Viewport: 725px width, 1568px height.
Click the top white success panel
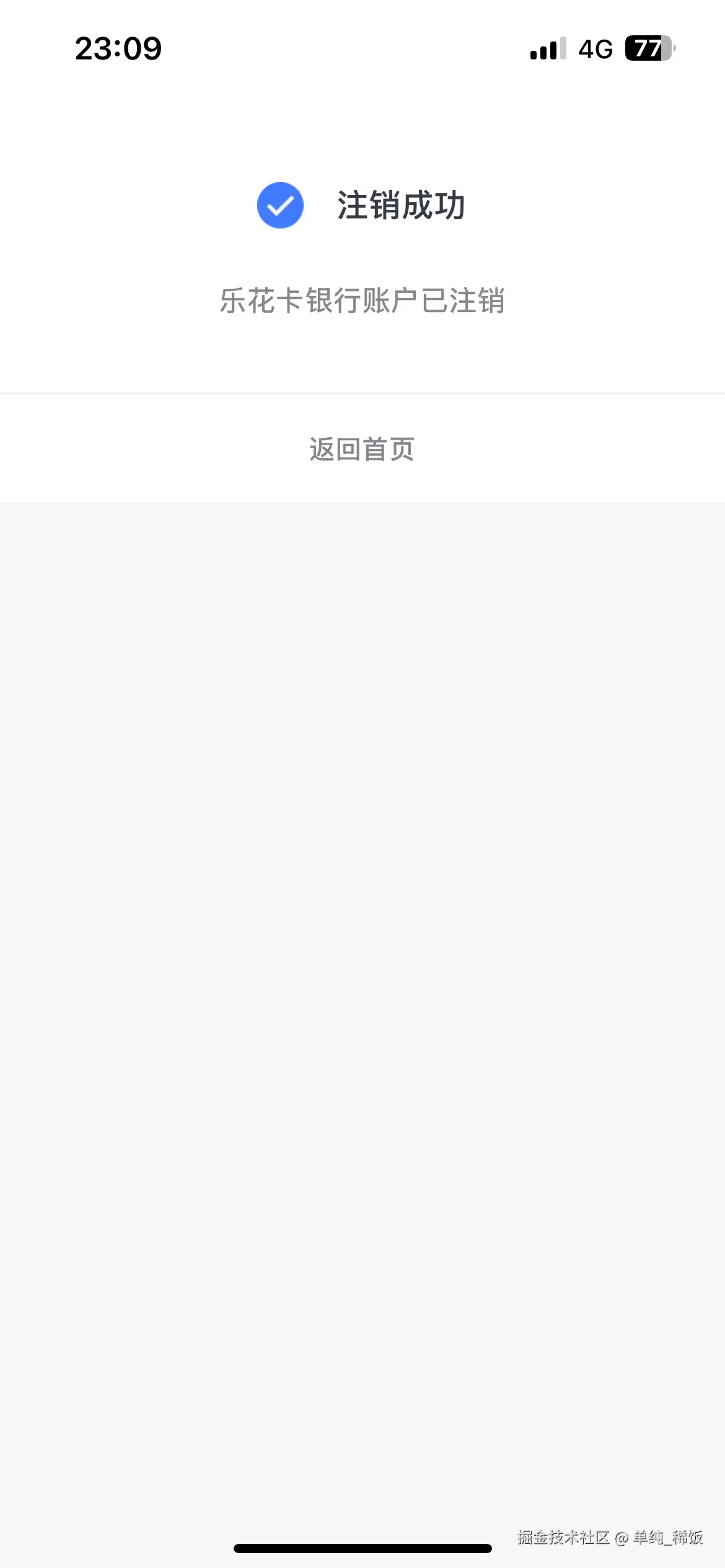click(x=362, y=248)
